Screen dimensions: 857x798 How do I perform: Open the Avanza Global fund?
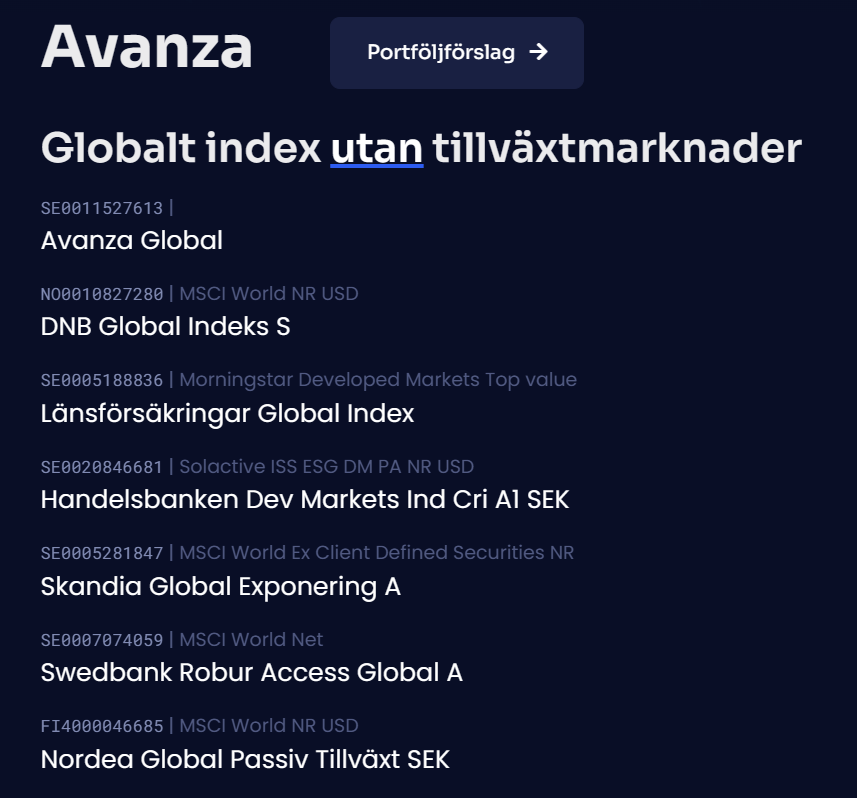tap(131, 240)
